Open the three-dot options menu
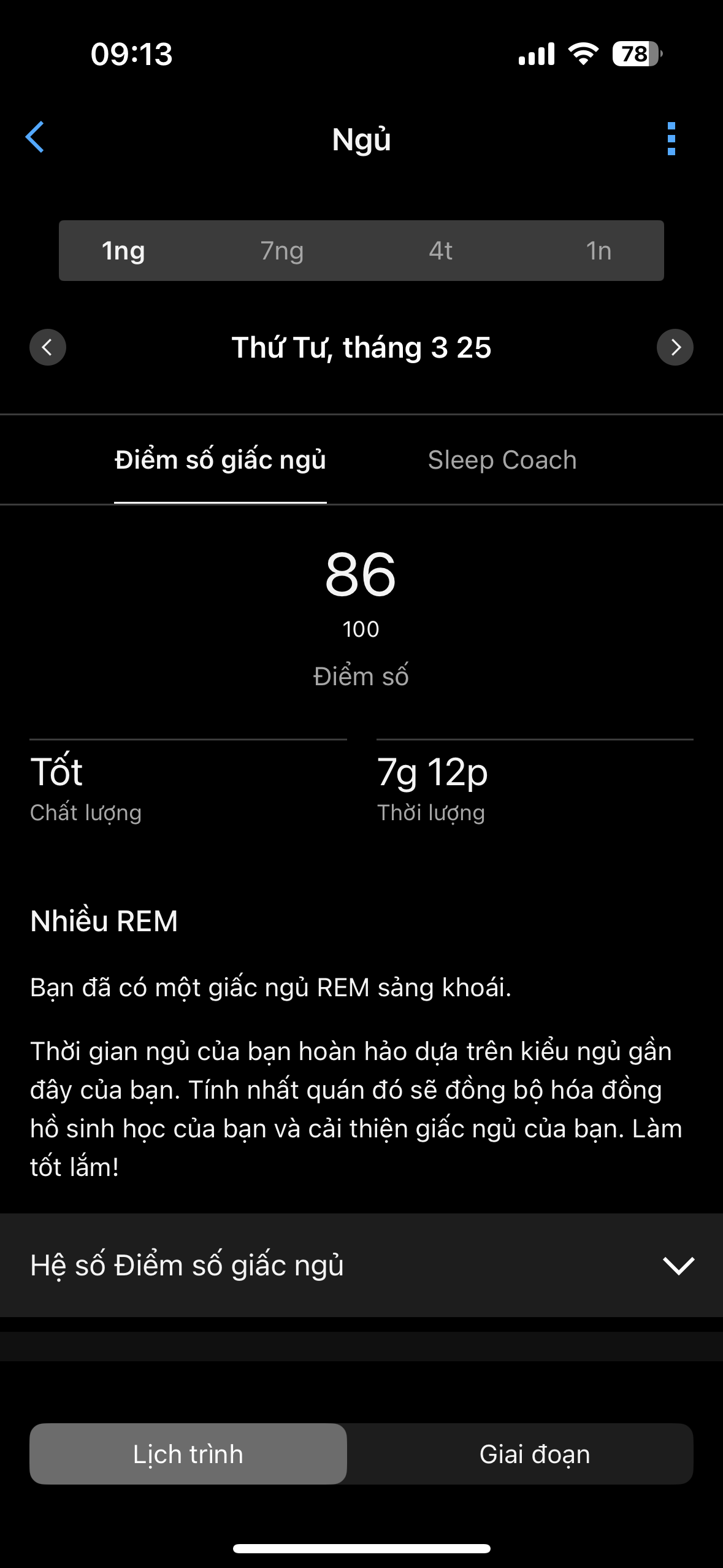 (672, 138)
